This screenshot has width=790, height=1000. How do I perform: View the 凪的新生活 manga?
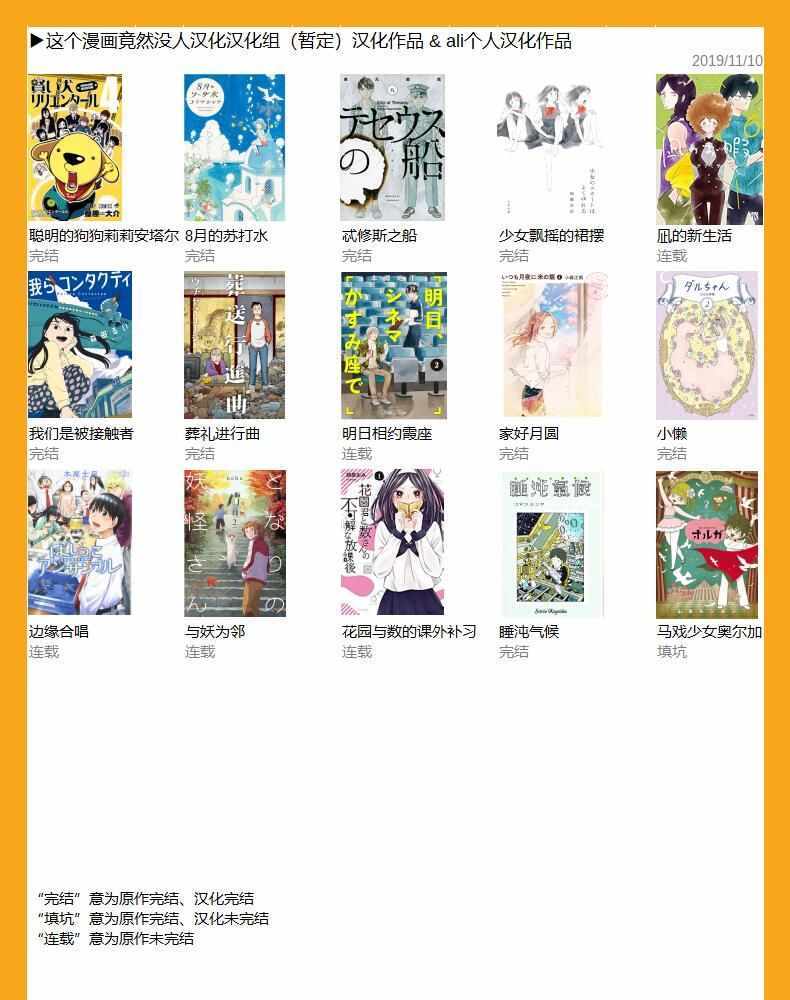(x=709, y=149)
